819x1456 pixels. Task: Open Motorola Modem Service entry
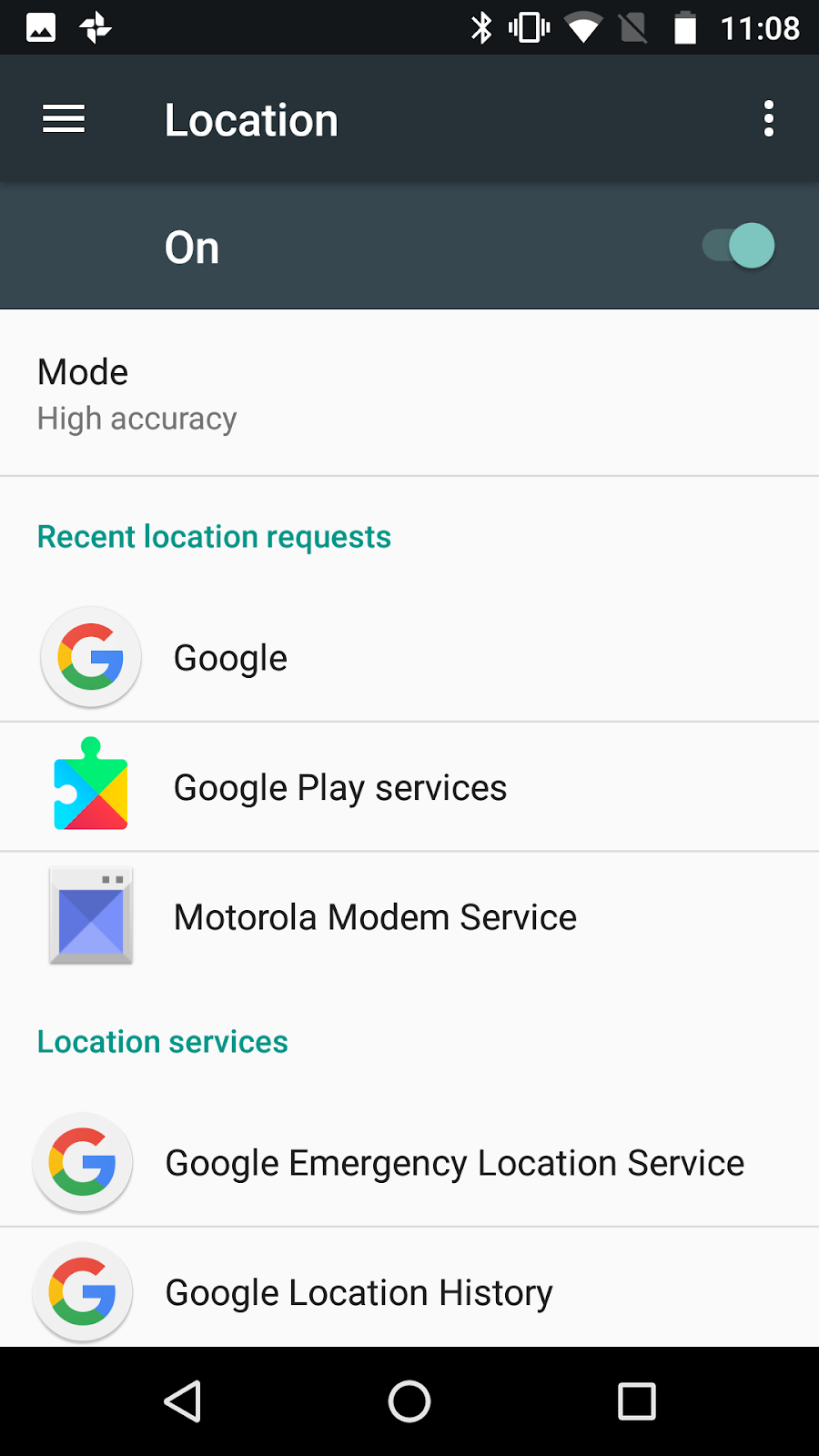409,916
